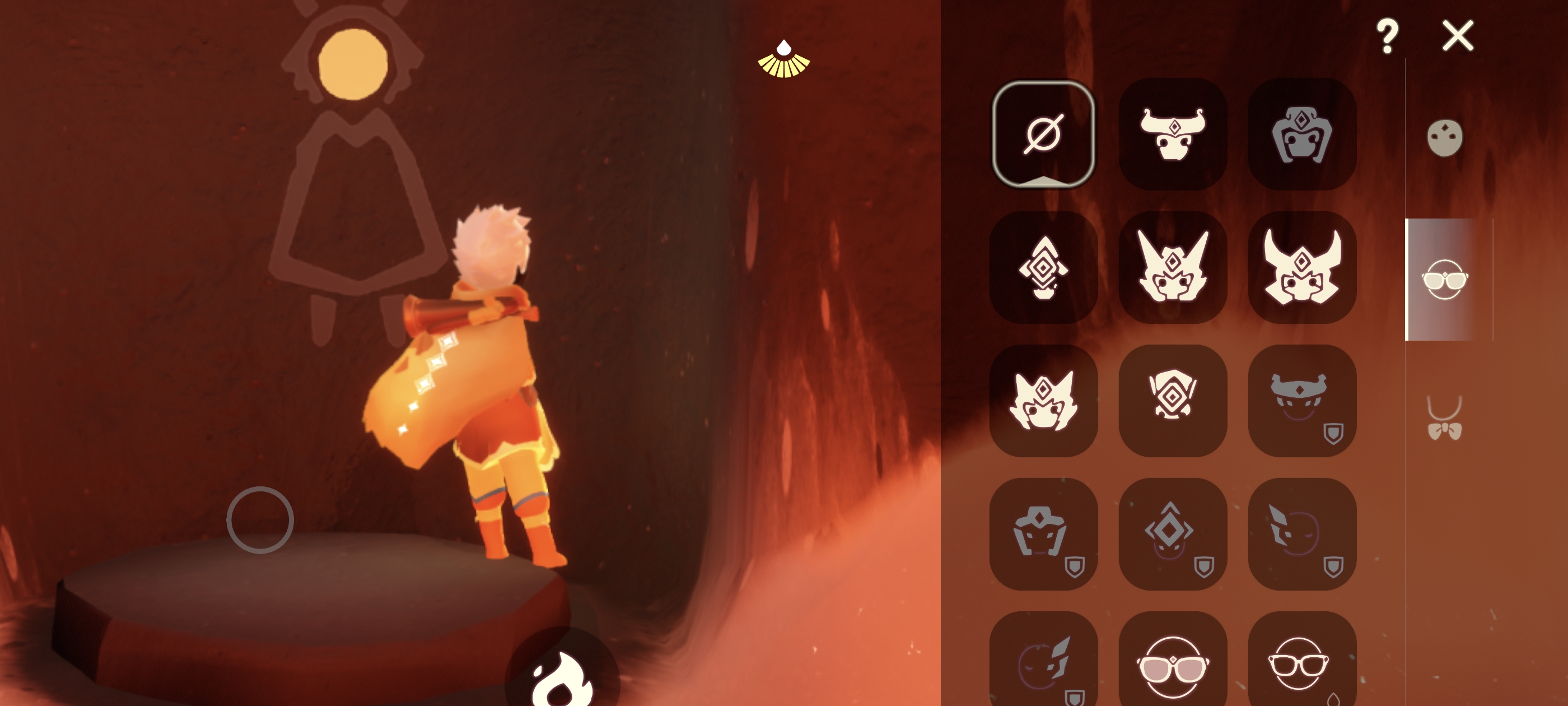Equip the bull horn mask
1568x706 pixels.
click(1172, 134)
